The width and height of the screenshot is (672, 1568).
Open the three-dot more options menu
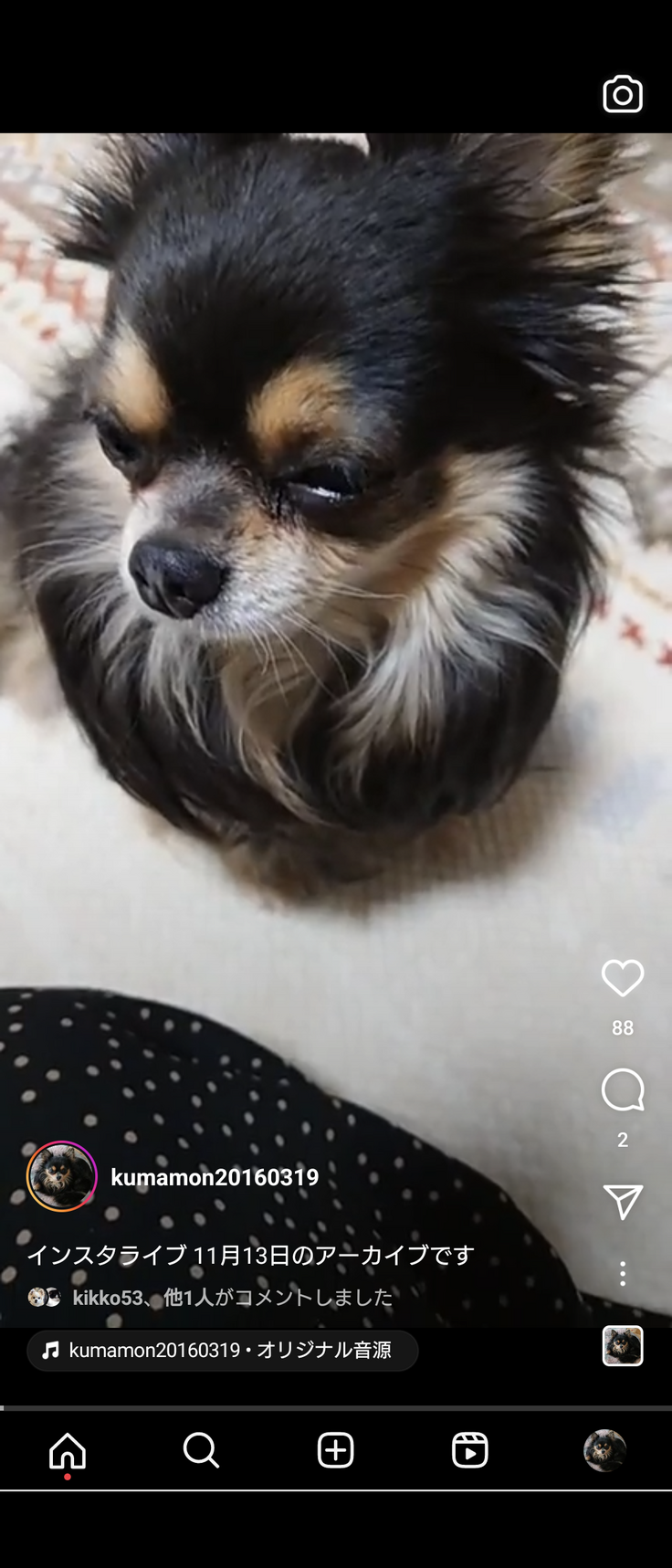tap(623, 1274)
